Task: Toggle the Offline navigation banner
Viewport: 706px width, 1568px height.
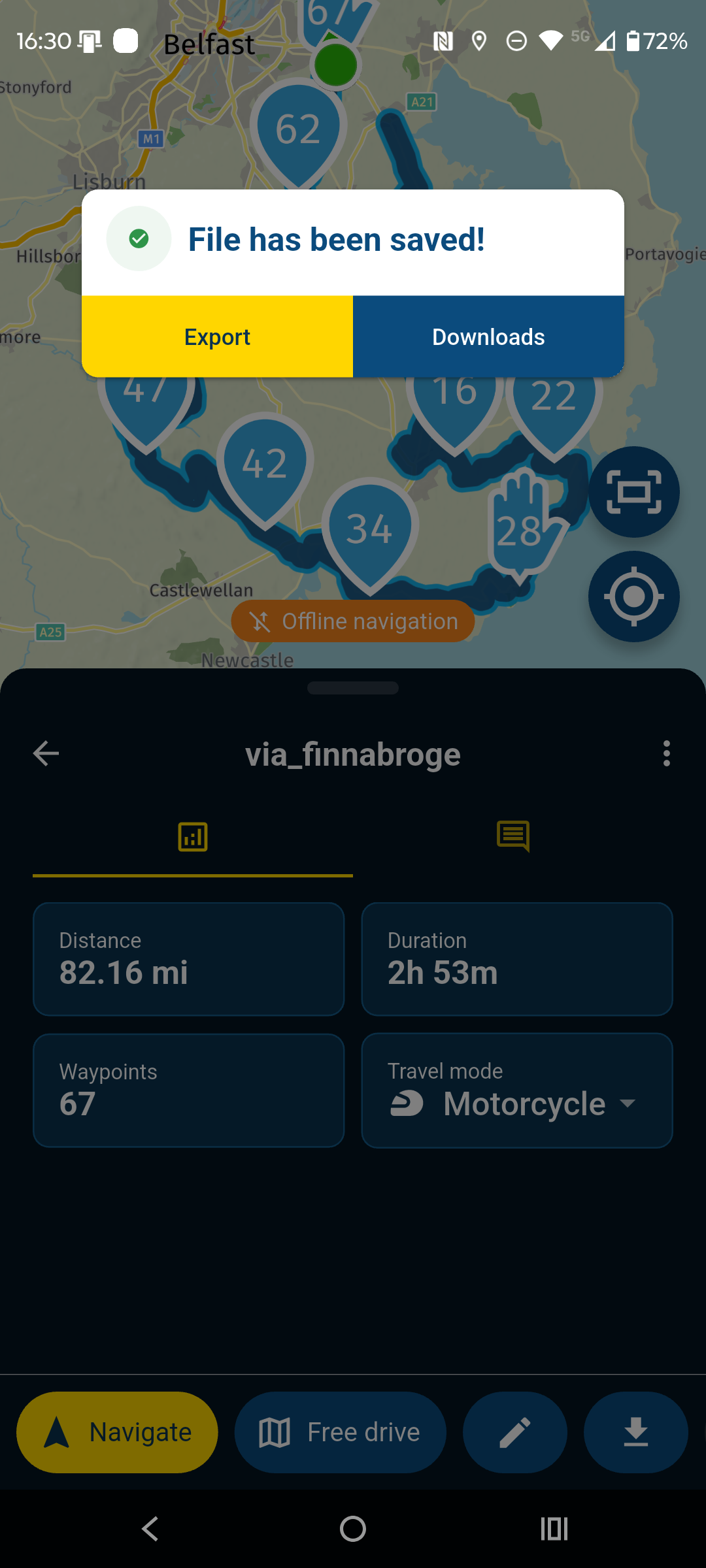Action: tap(352, 621)
